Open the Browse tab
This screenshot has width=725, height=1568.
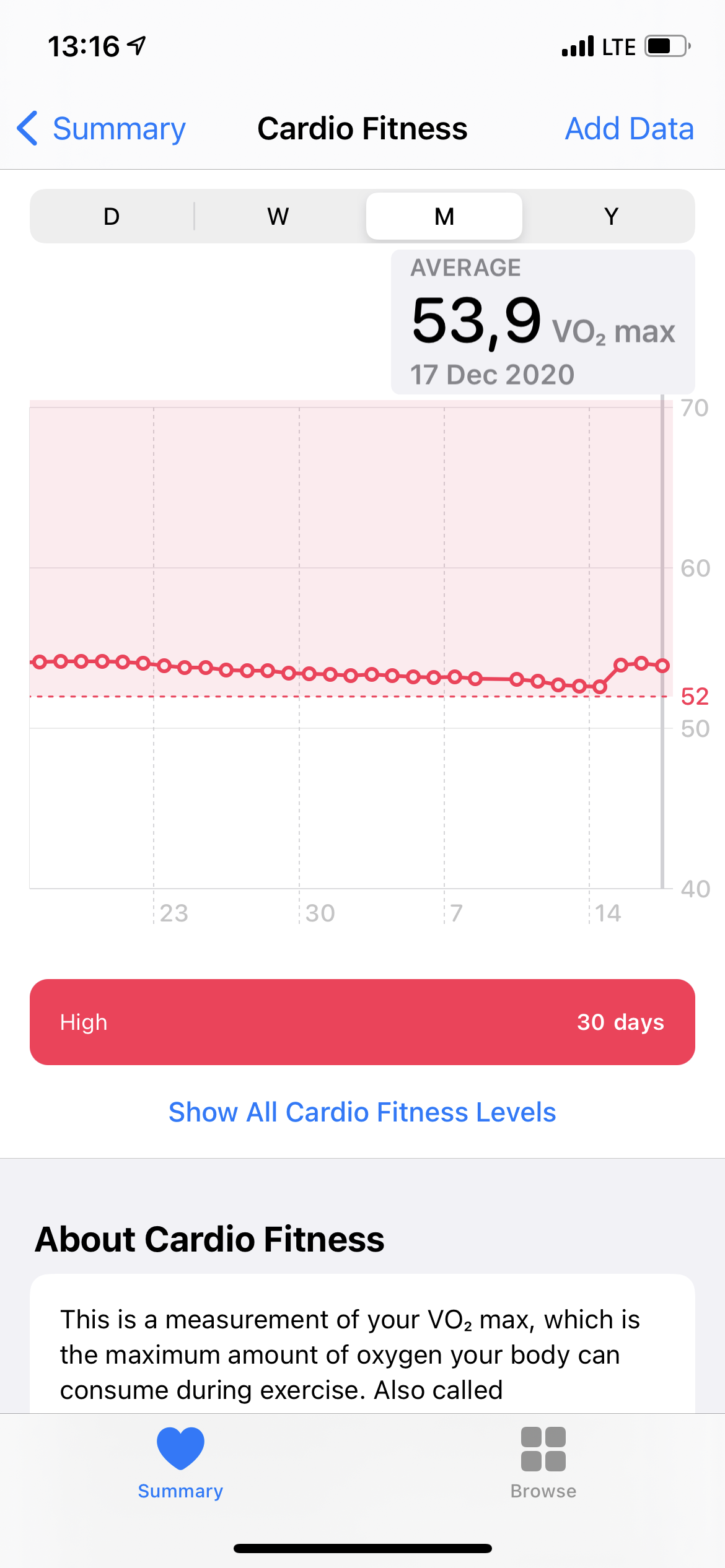tap(543, 1461)
